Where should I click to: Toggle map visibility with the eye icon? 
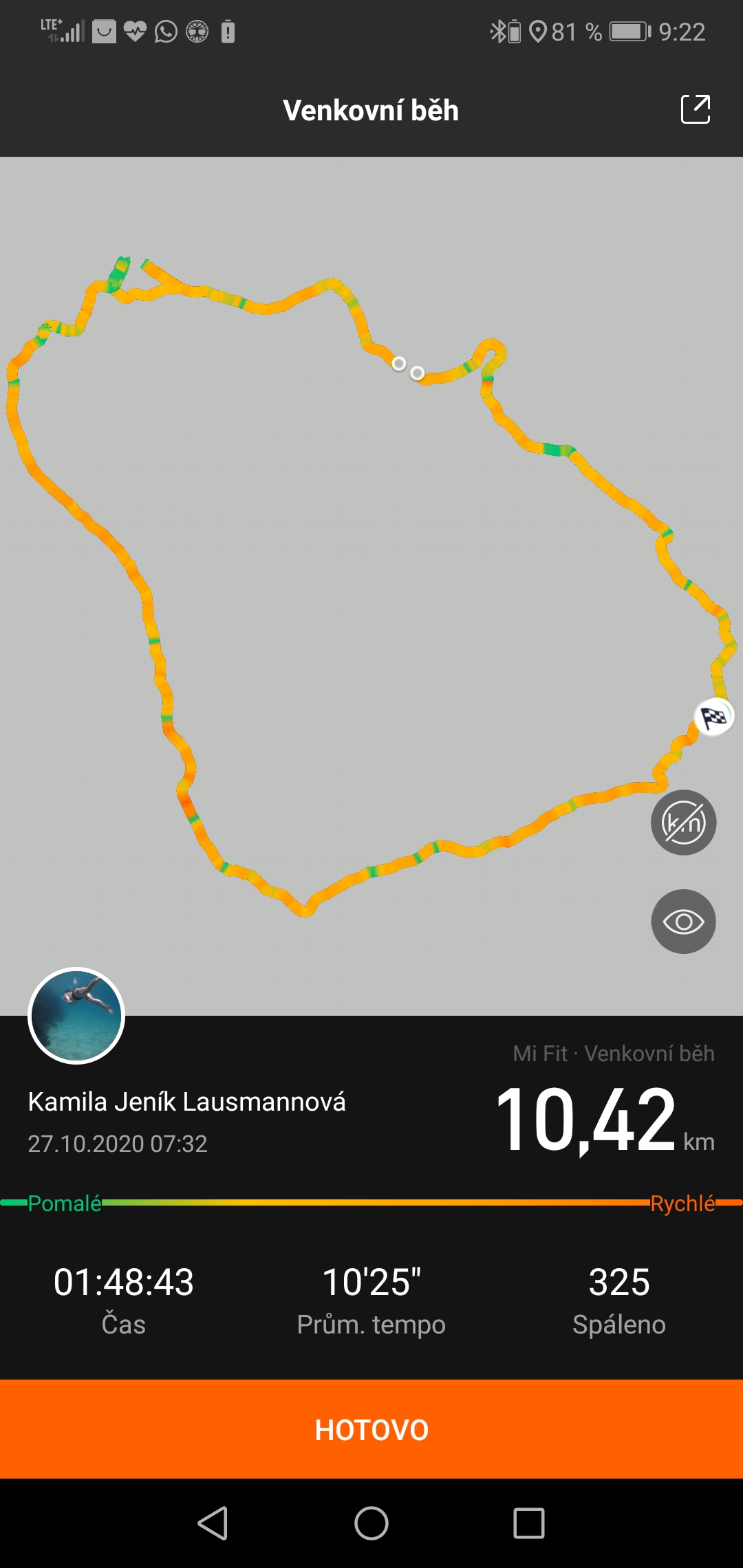pos(683,922)
